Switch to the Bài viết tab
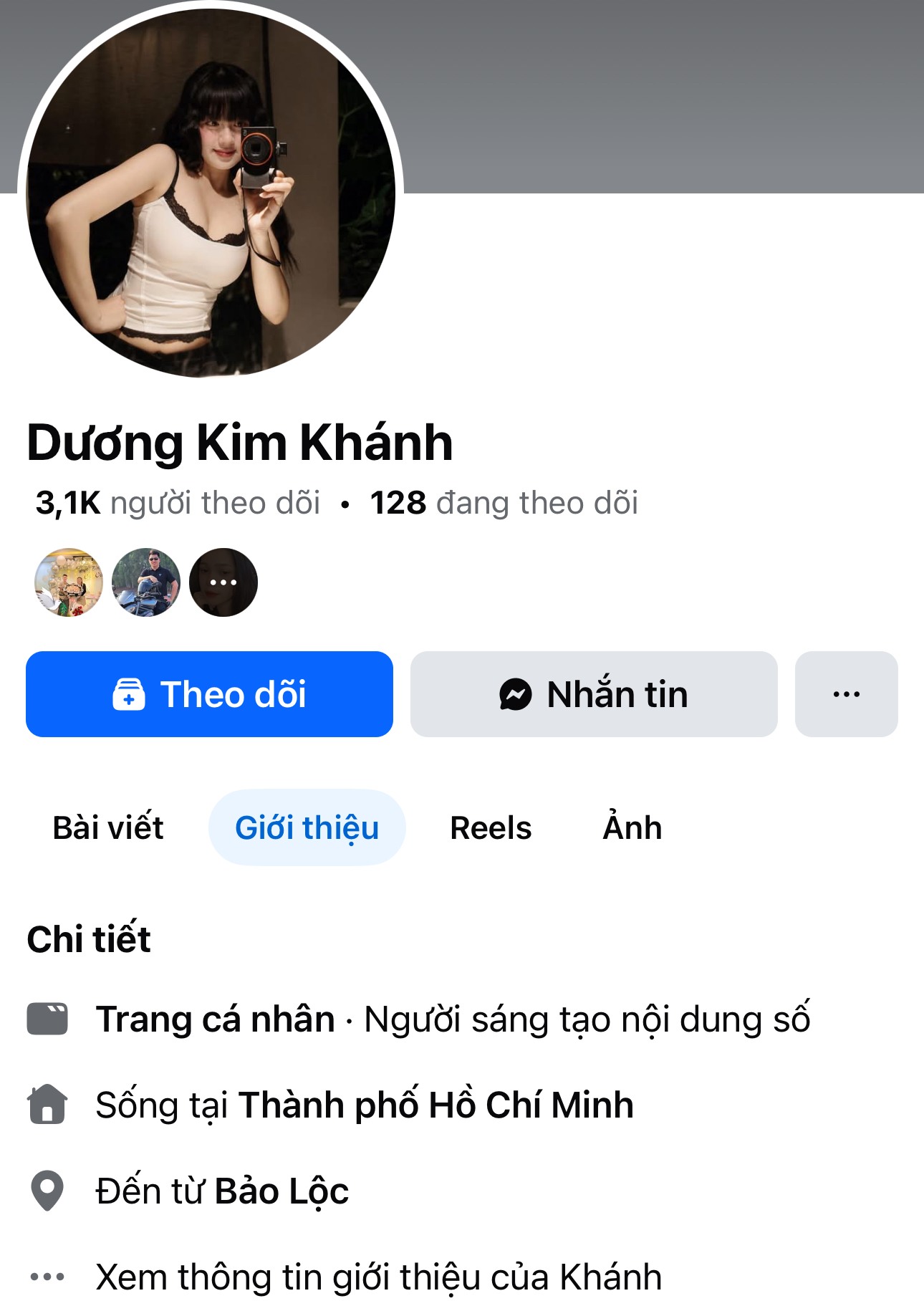924x1311 pixels. pos(108,828)
